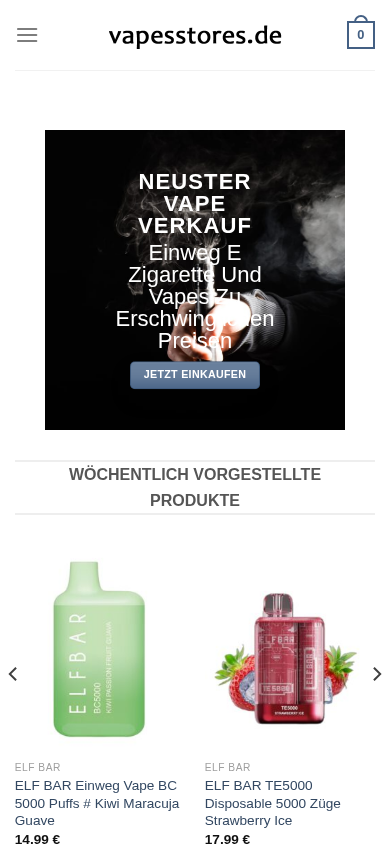Open the shopping cart showing 0
390x844 pixels.
point(360,33)
